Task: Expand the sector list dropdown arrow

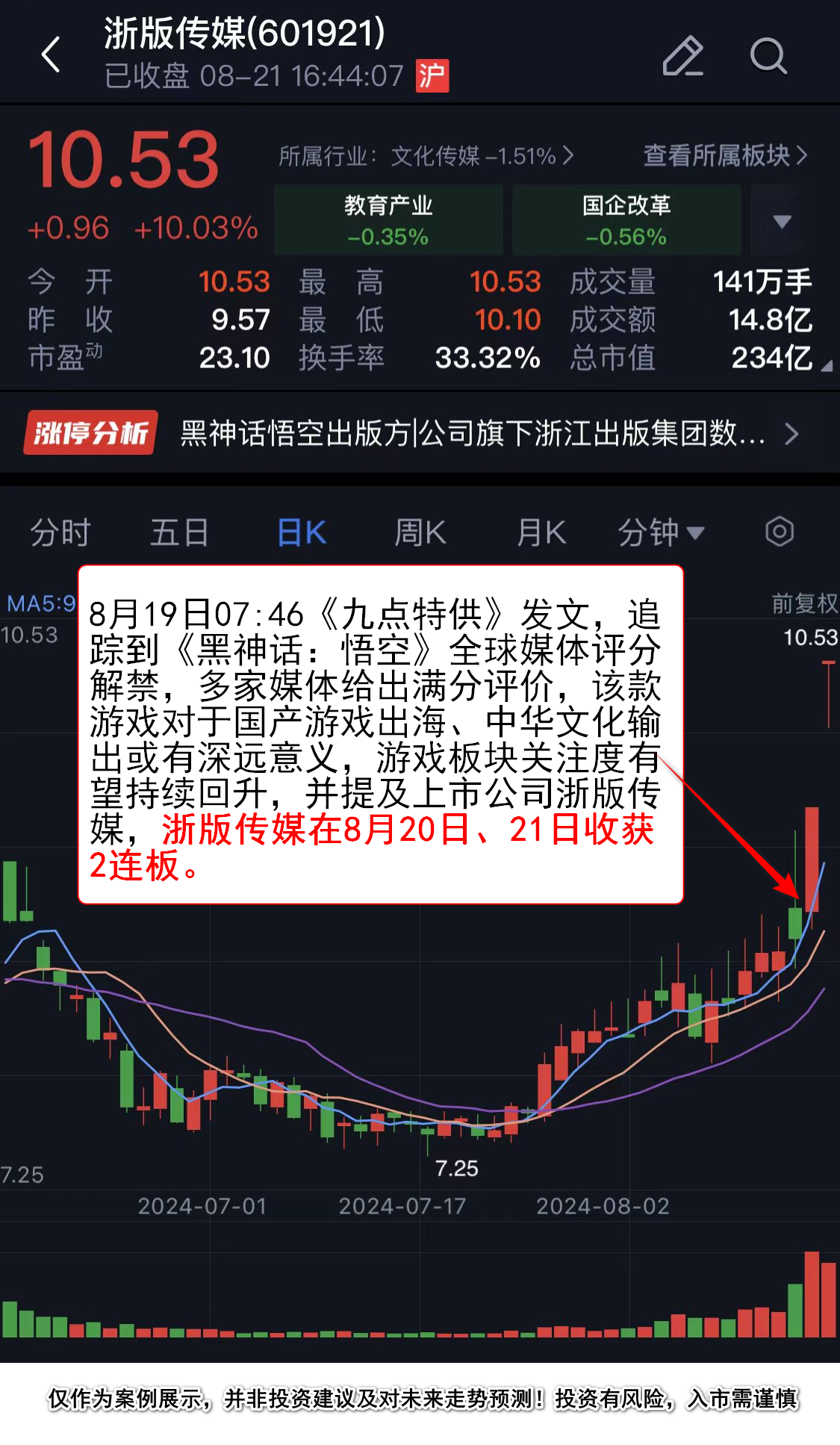Action: click(782, 221)
